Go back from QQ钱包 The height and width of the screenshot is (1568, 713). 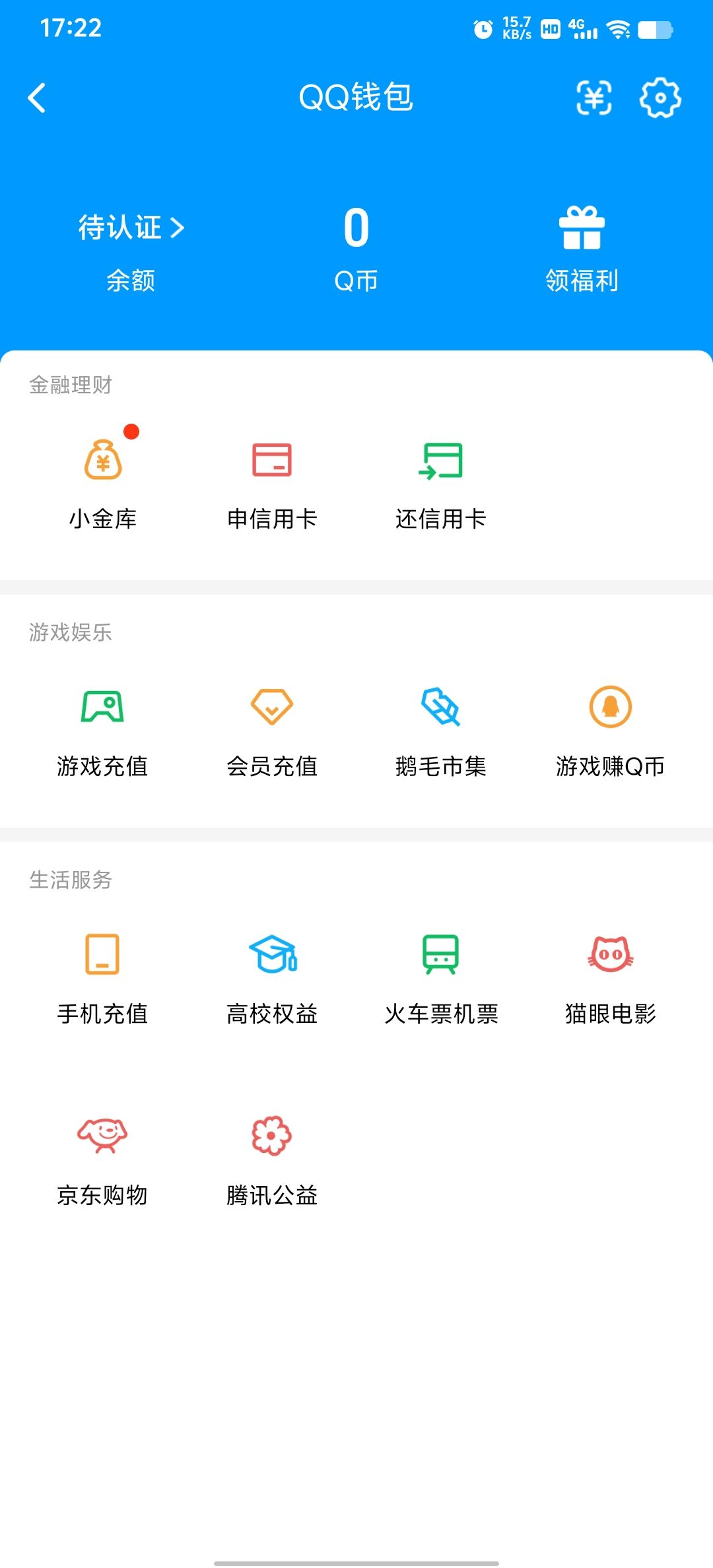tap(37, 98)
